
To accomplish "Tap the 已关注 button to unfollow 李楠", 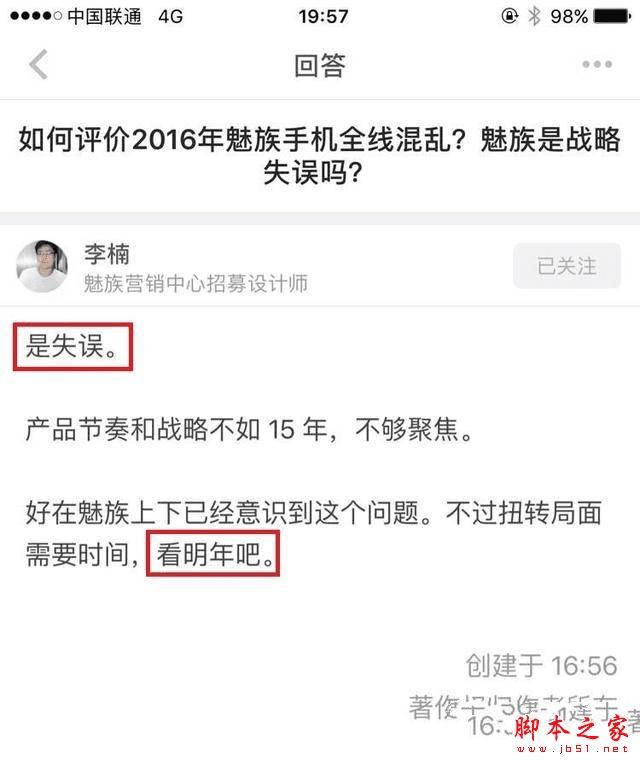I will point(566,267).
